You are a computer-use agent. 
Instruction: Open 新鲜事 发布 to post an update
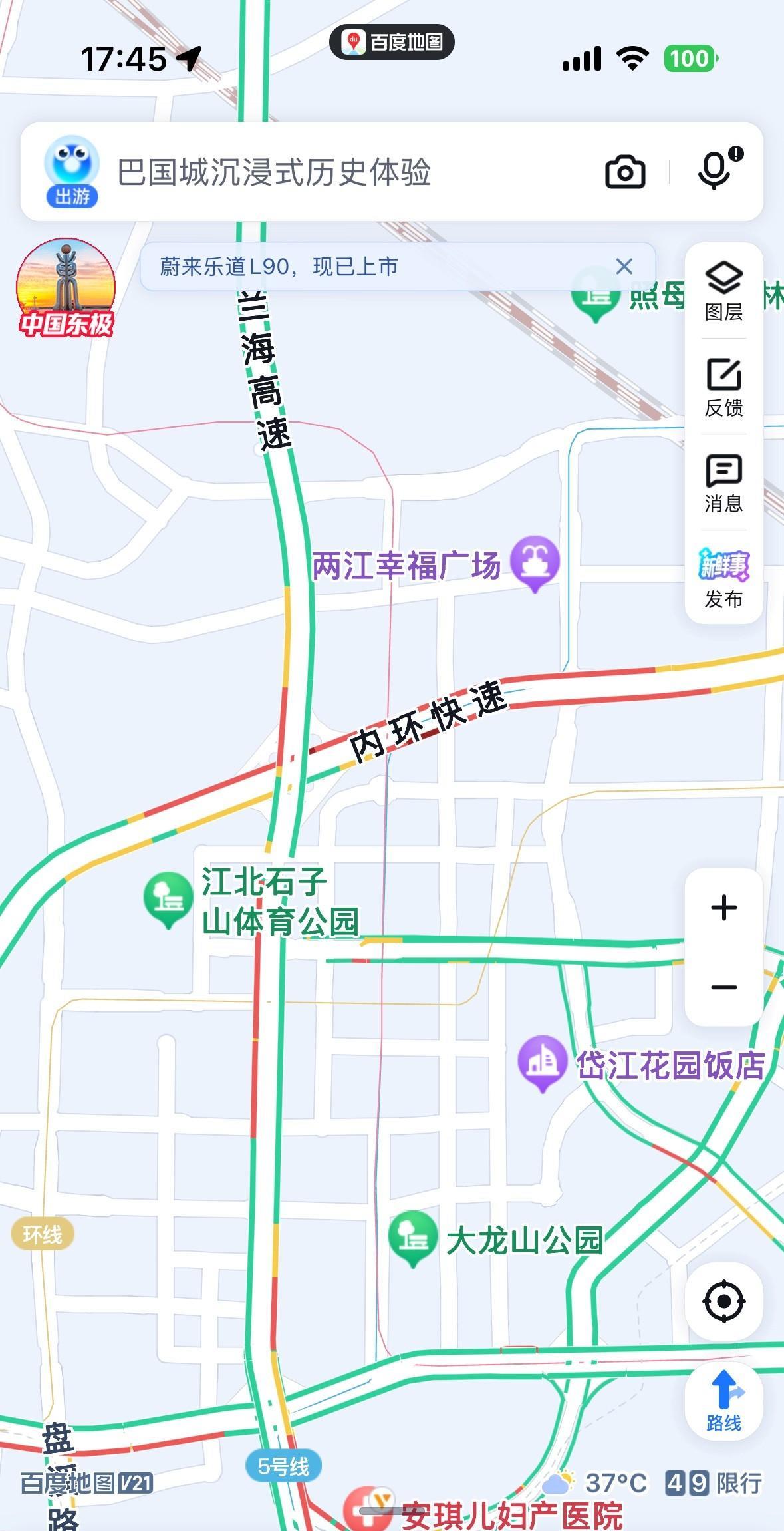(723, 579)
